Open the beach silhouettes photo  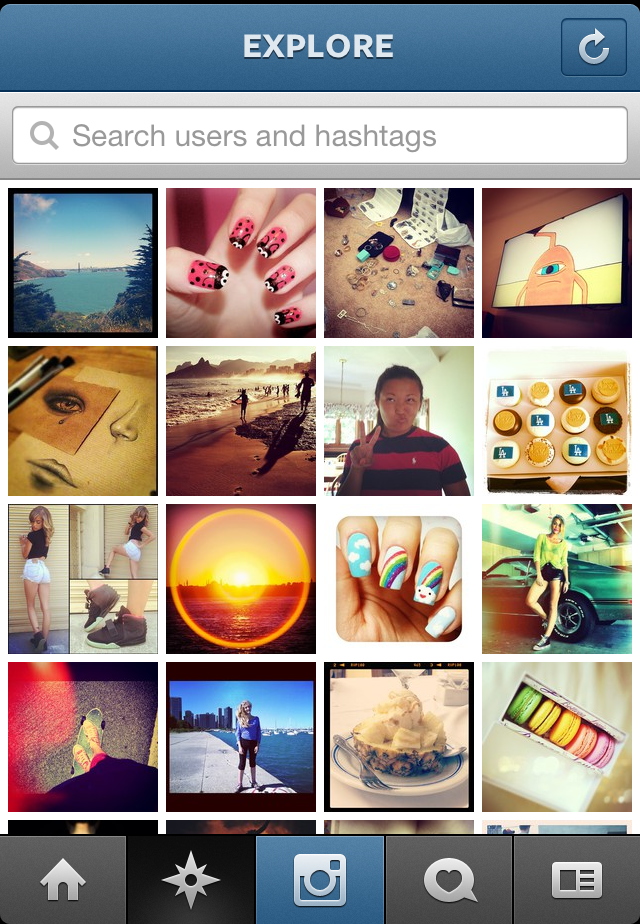[241, 421]
